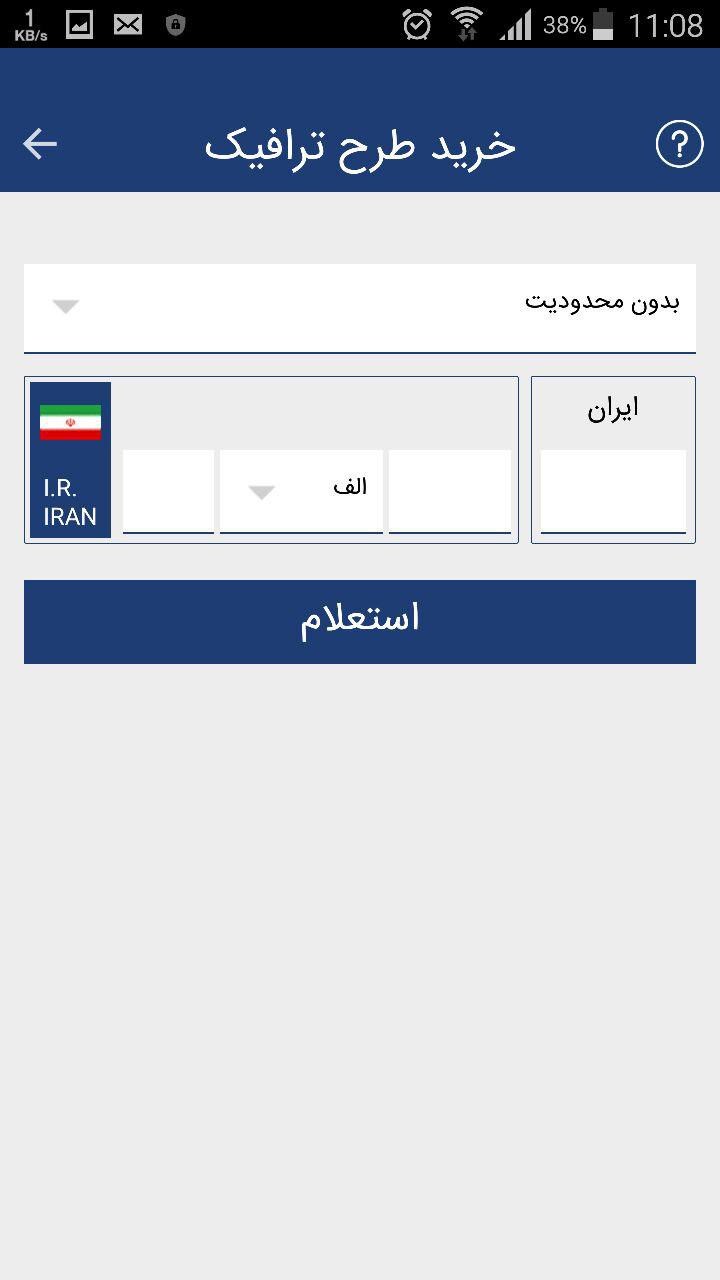Tap the plate number field between الف and ایران
The height and width of the screenshot is (1280, 720).
pos(450,491)
